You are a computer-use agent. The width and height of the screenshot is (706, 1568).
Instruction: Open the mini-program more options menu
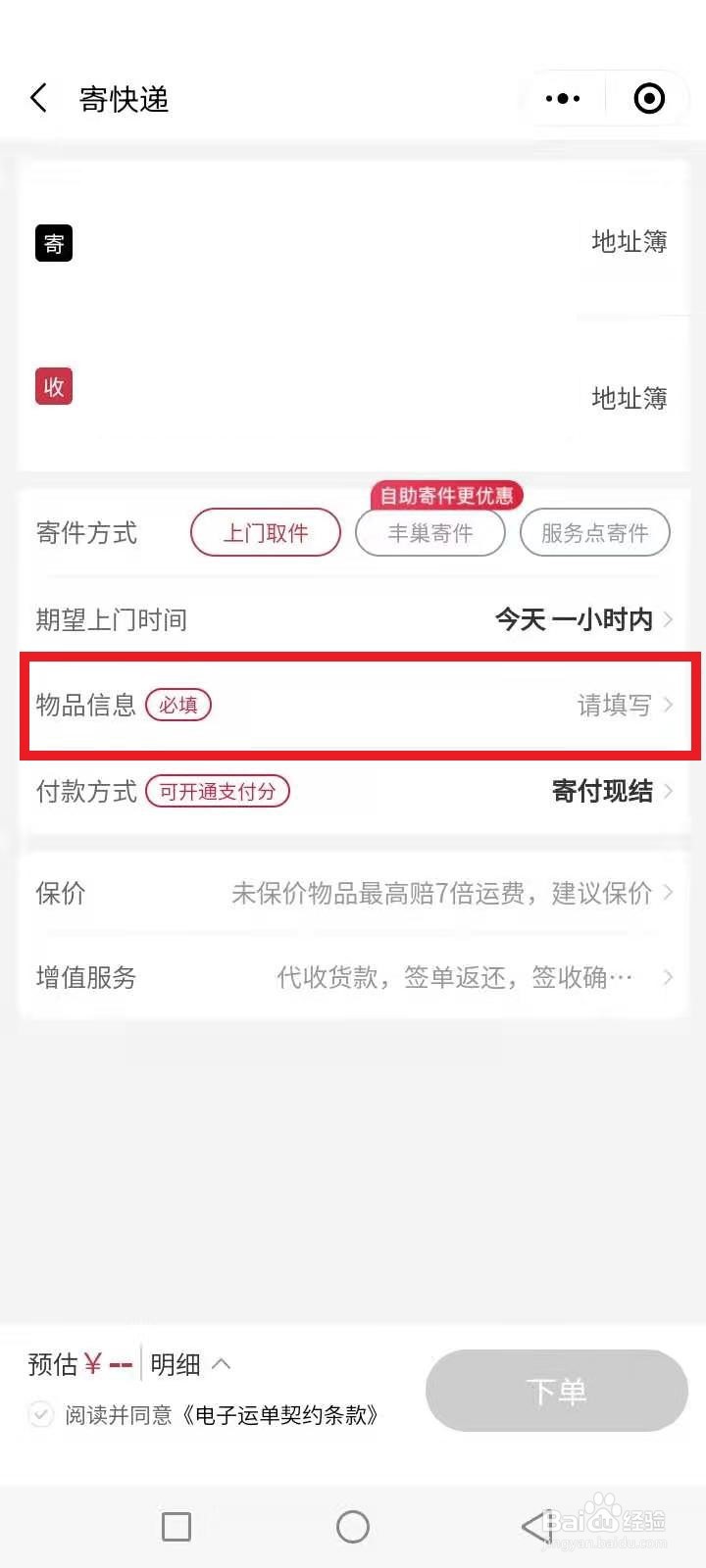562,98
